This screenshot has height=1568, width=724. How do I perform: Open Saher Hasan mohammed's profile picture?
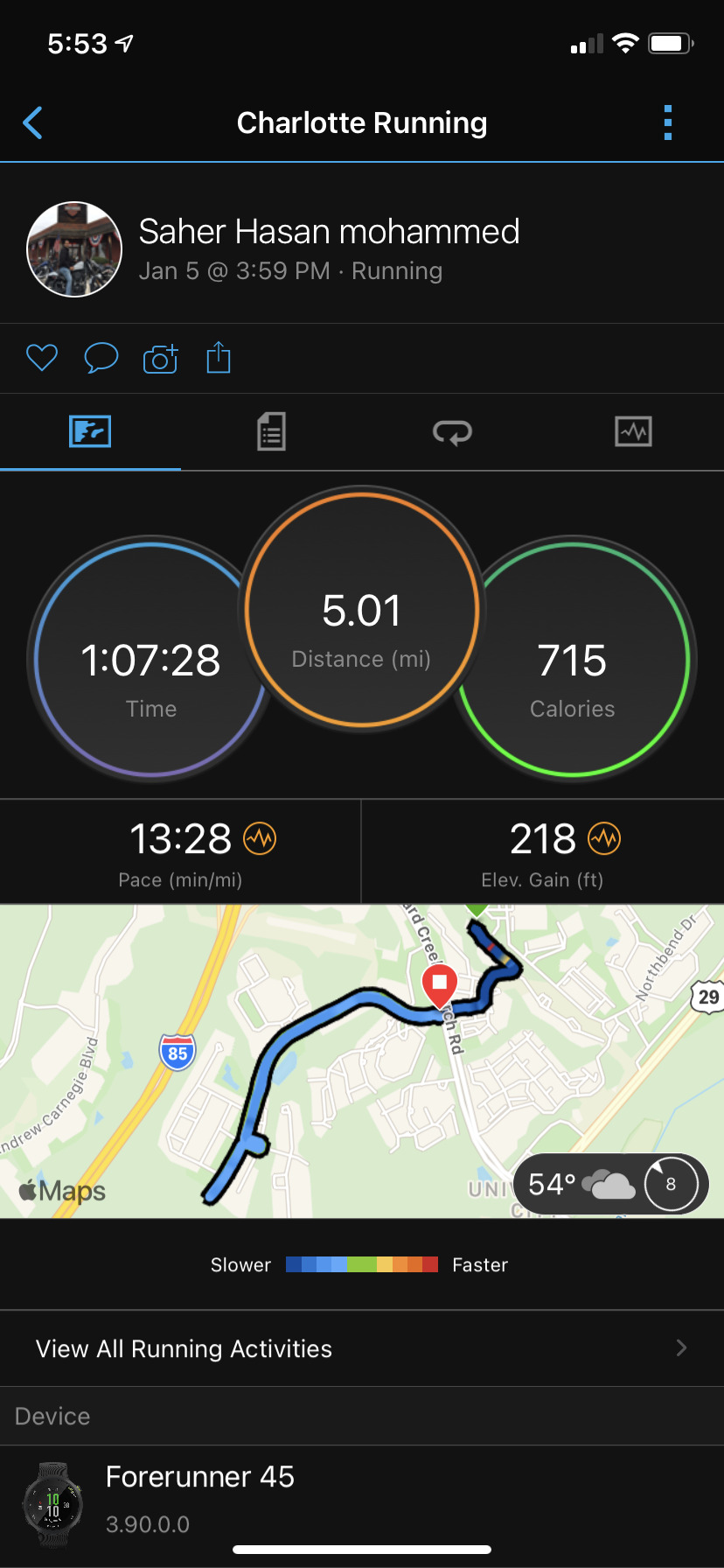pyautogui.click(x=74, y=250)
